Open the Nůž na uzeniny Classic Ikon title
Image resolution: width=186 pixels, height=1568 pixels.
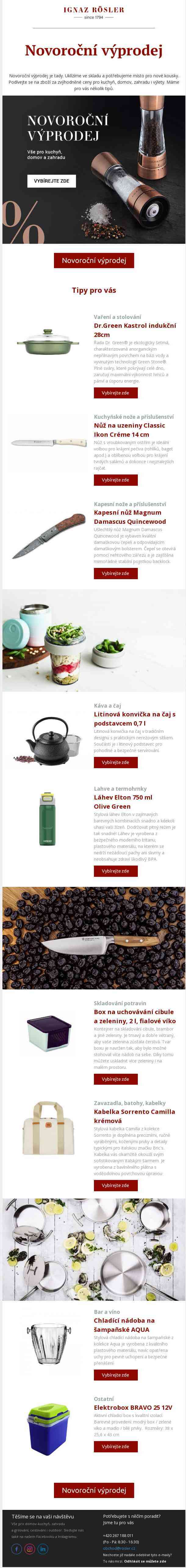tap(129, 430)
